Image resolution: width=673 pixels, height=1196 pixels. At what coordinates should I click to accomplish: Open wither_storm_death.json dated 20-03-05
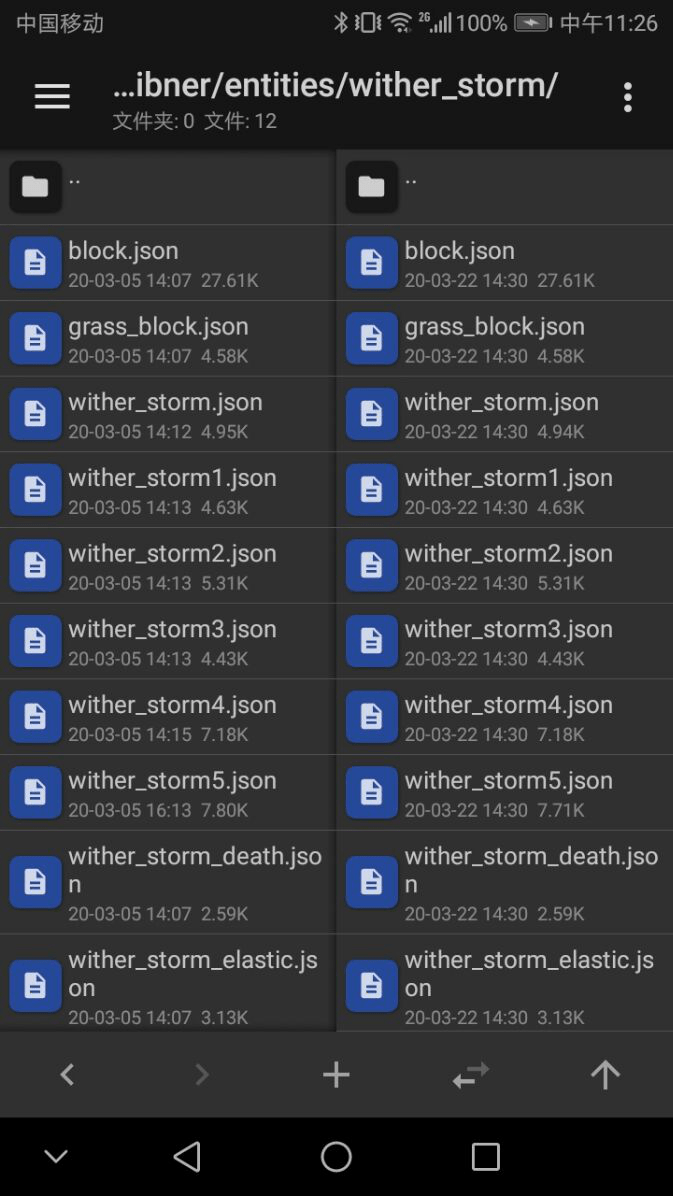click(x=168, y=882)
